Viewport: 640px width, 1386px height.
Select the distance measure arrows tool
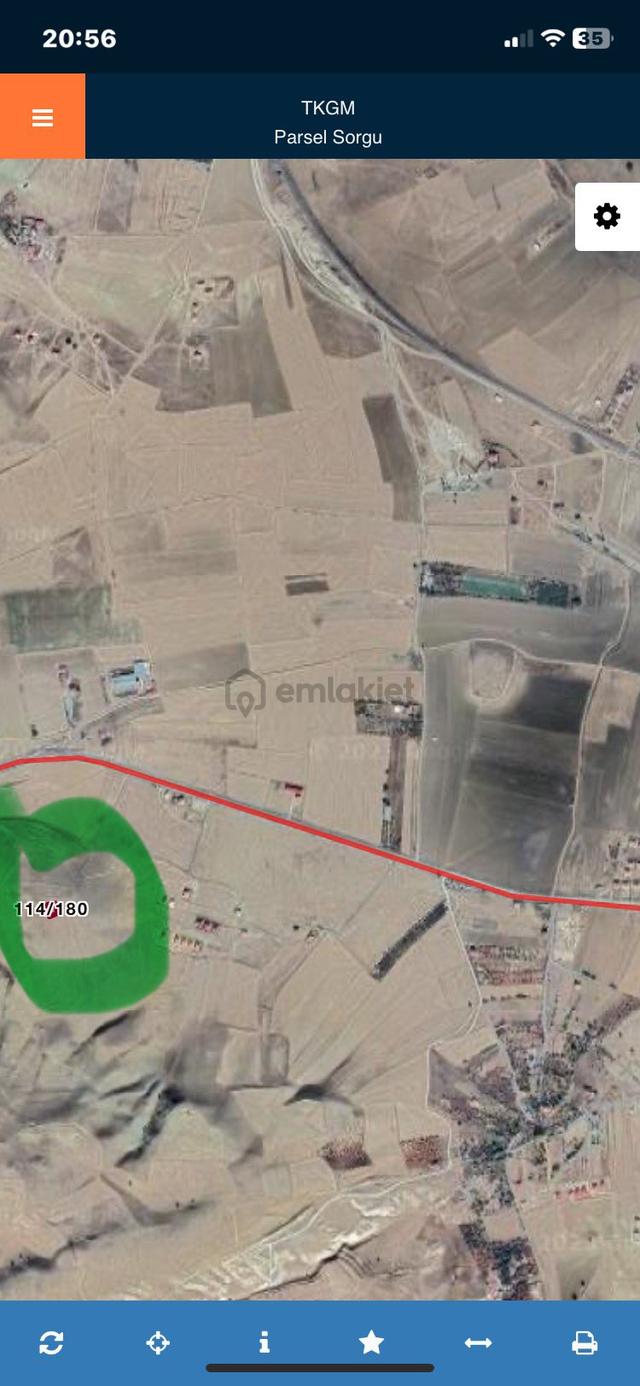[x=478, y=1343]
